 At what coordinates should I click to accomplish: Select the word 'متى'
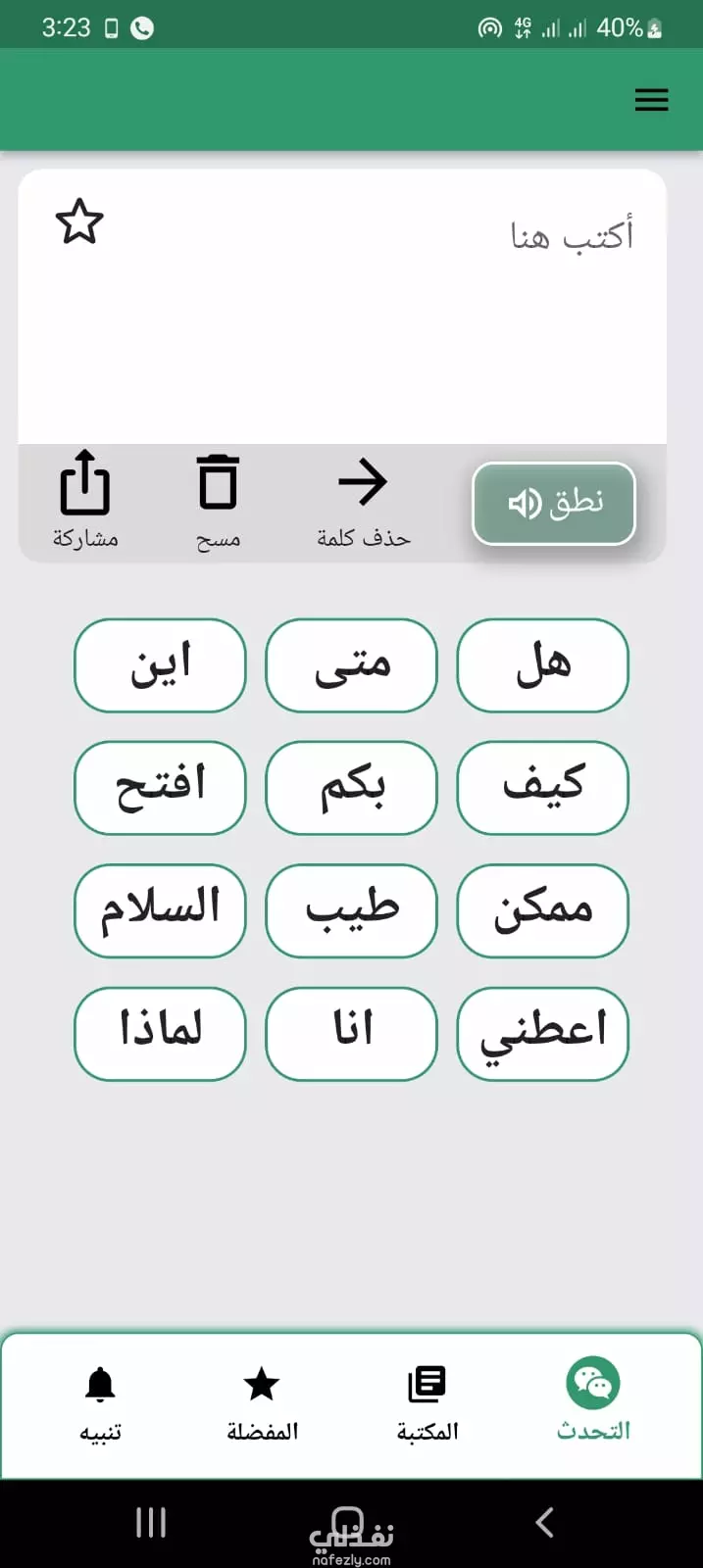click(351, 665)
